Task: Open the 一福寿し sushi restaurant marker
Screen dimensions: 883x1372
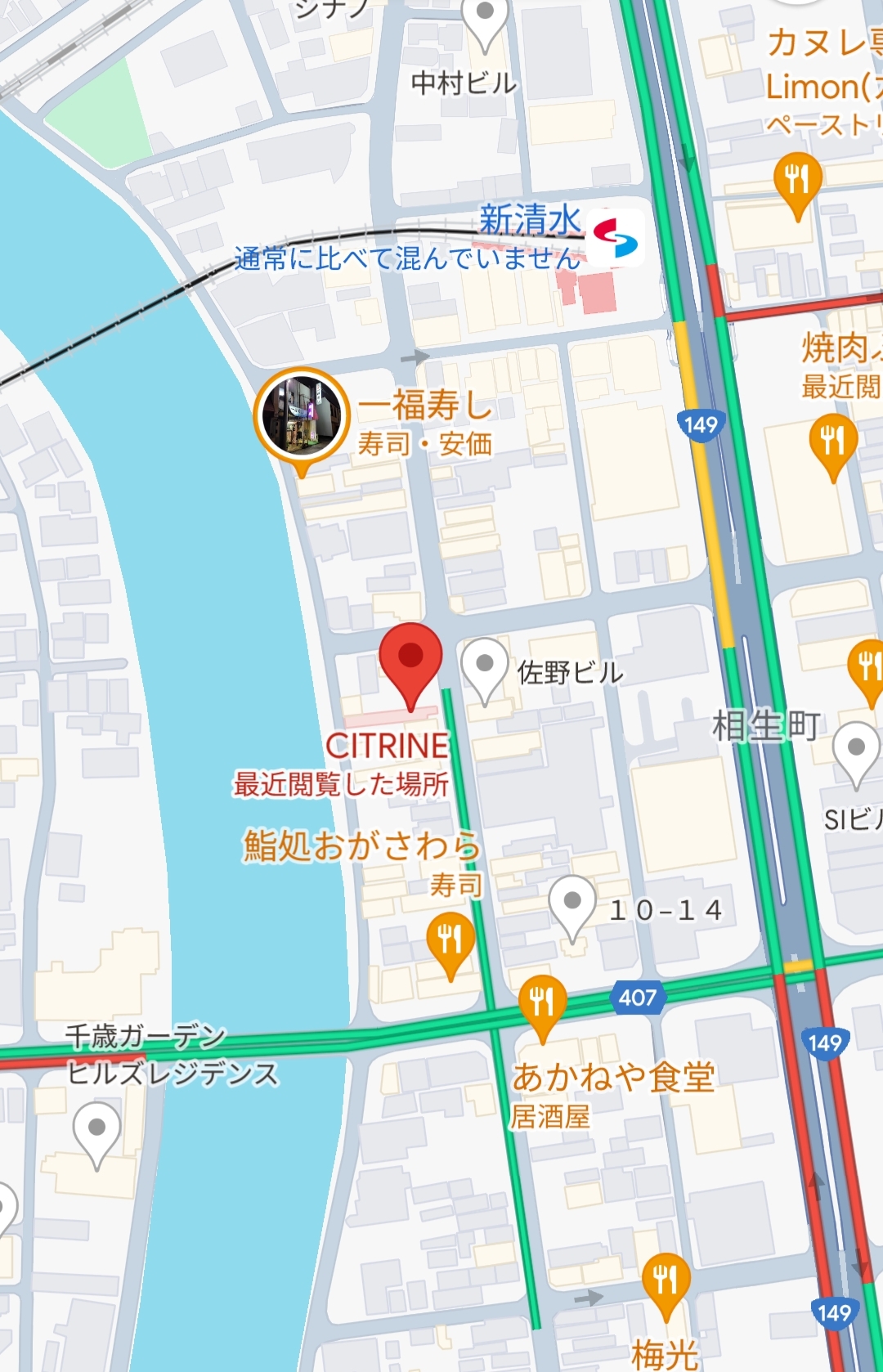Action: [302, 417]
